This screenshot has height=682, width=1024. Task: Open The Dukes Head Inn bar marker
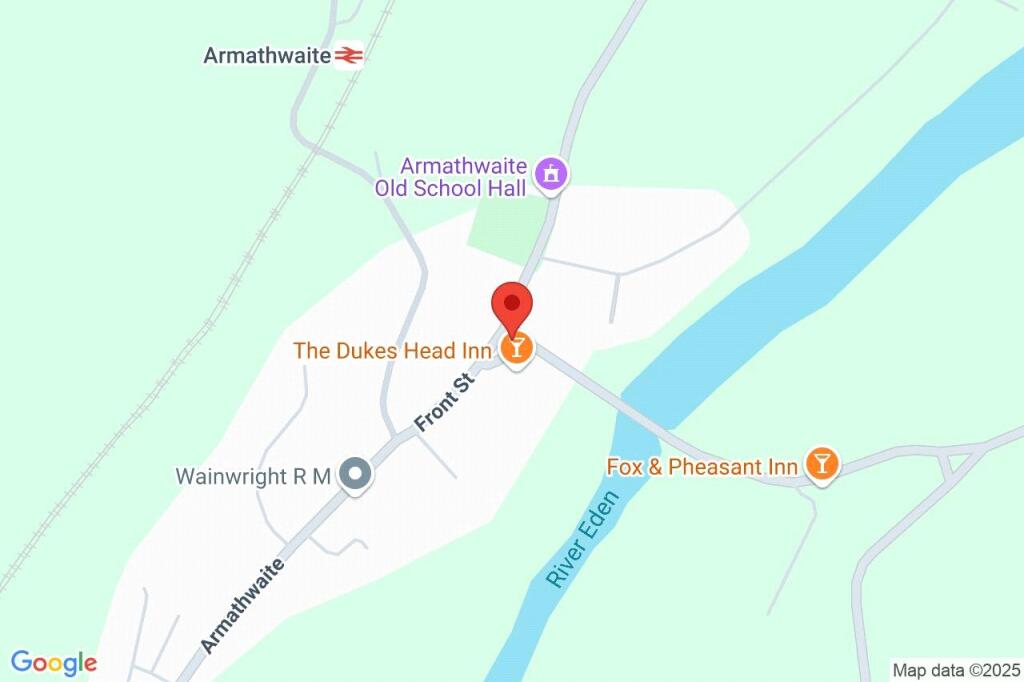click(x=517, y=349)
